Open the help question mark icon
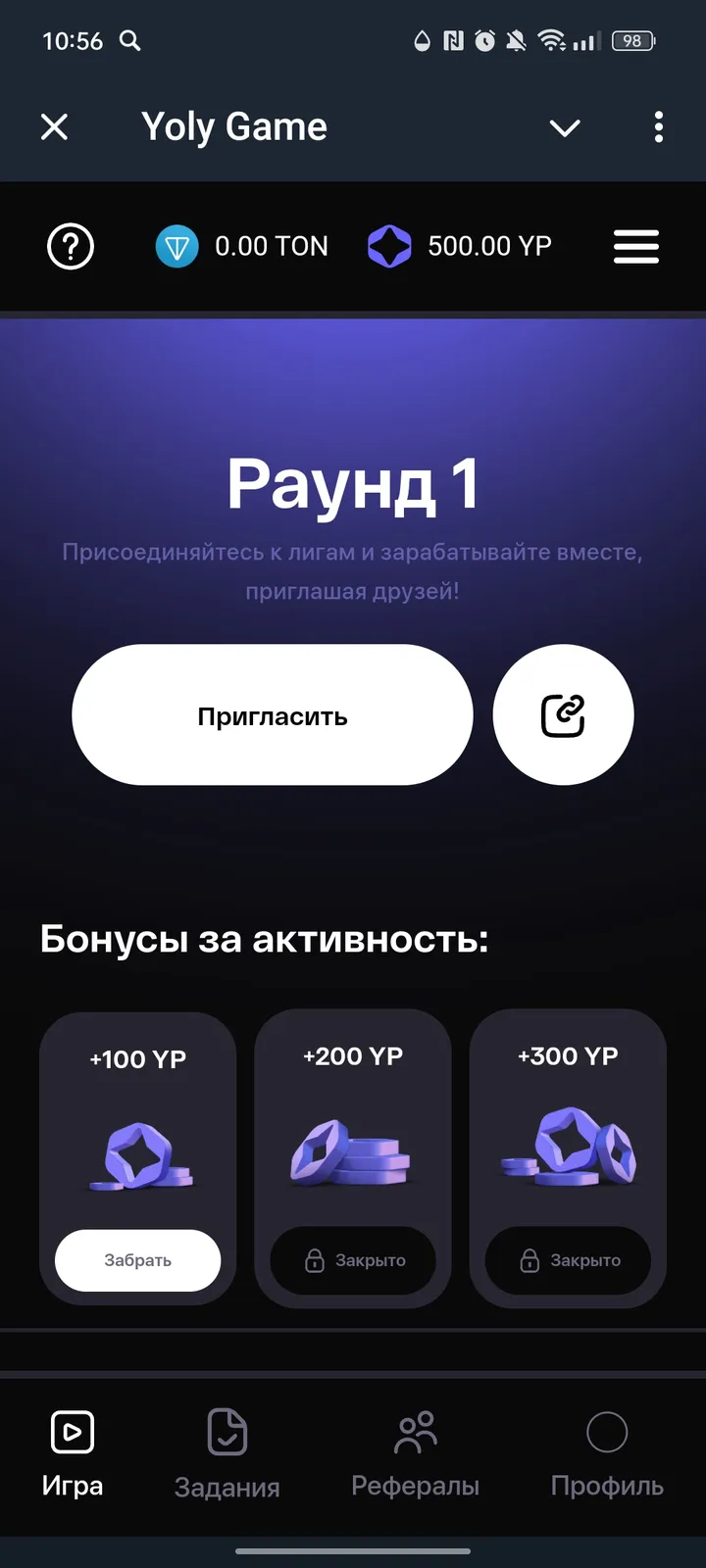The image size is (706, 1568). click(x=69, y=247)
